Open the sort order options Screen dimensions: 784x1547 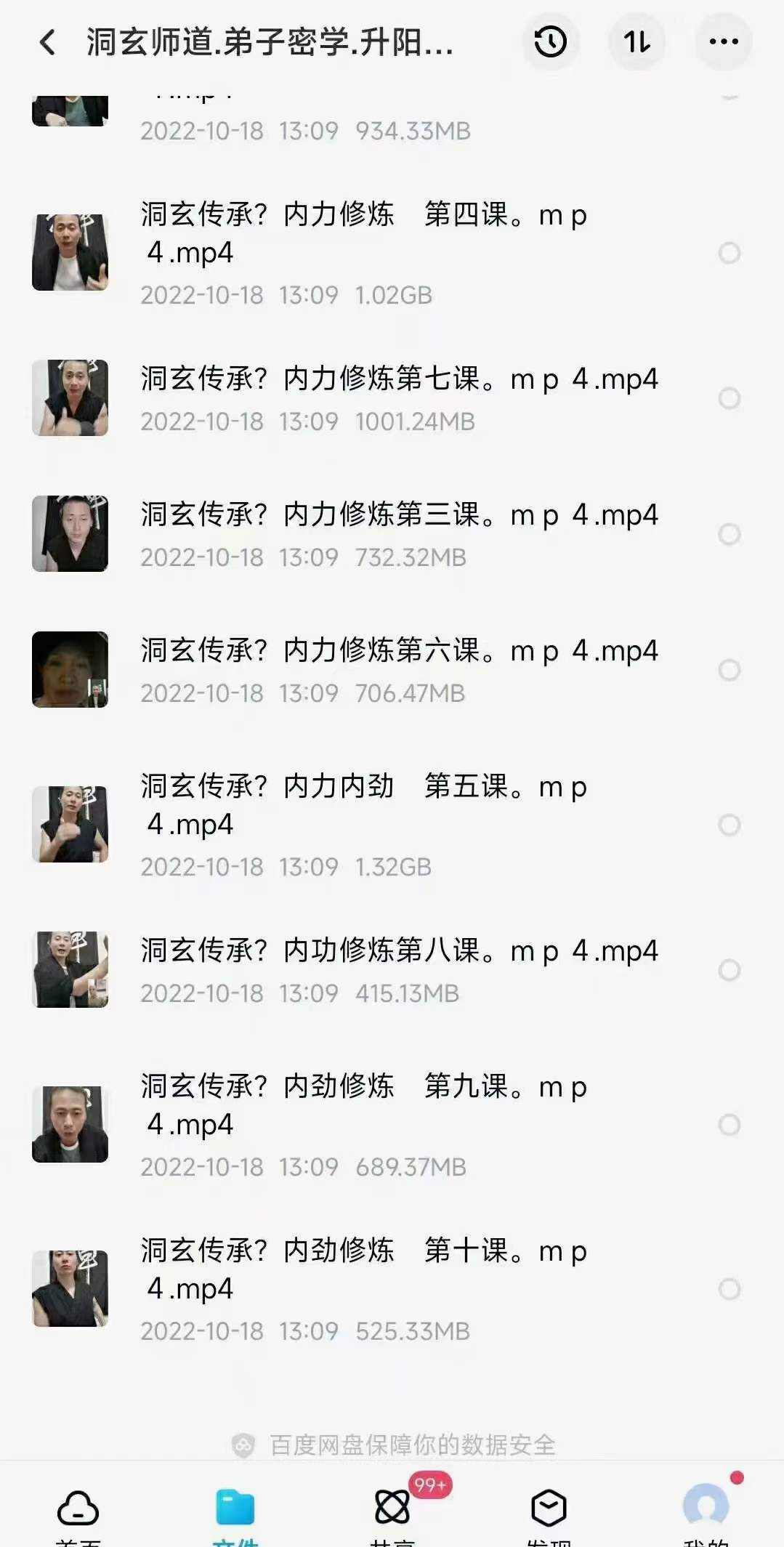(637, 42)
